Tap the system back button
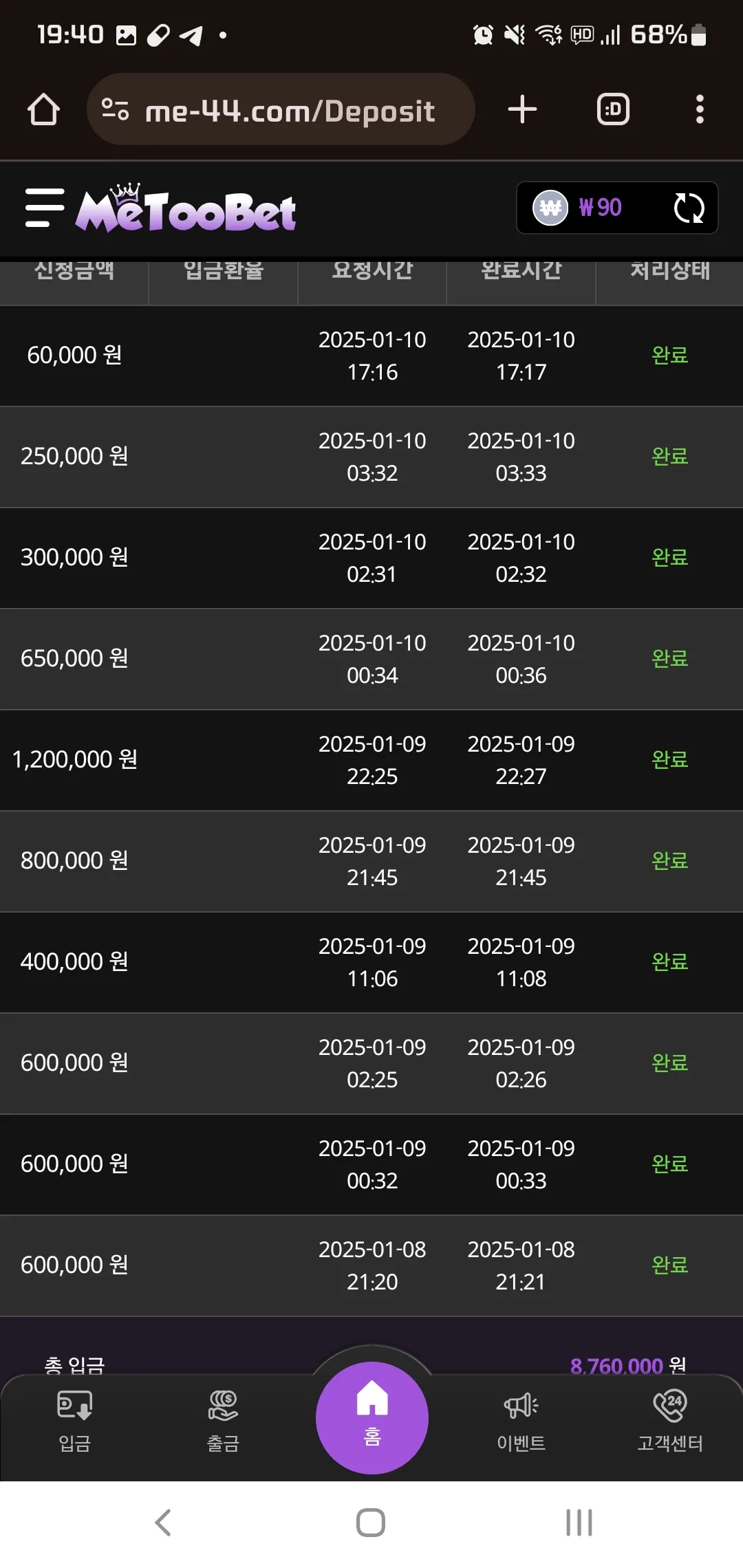Viewport: 743px width, 1568px height. click(163, 1523)
